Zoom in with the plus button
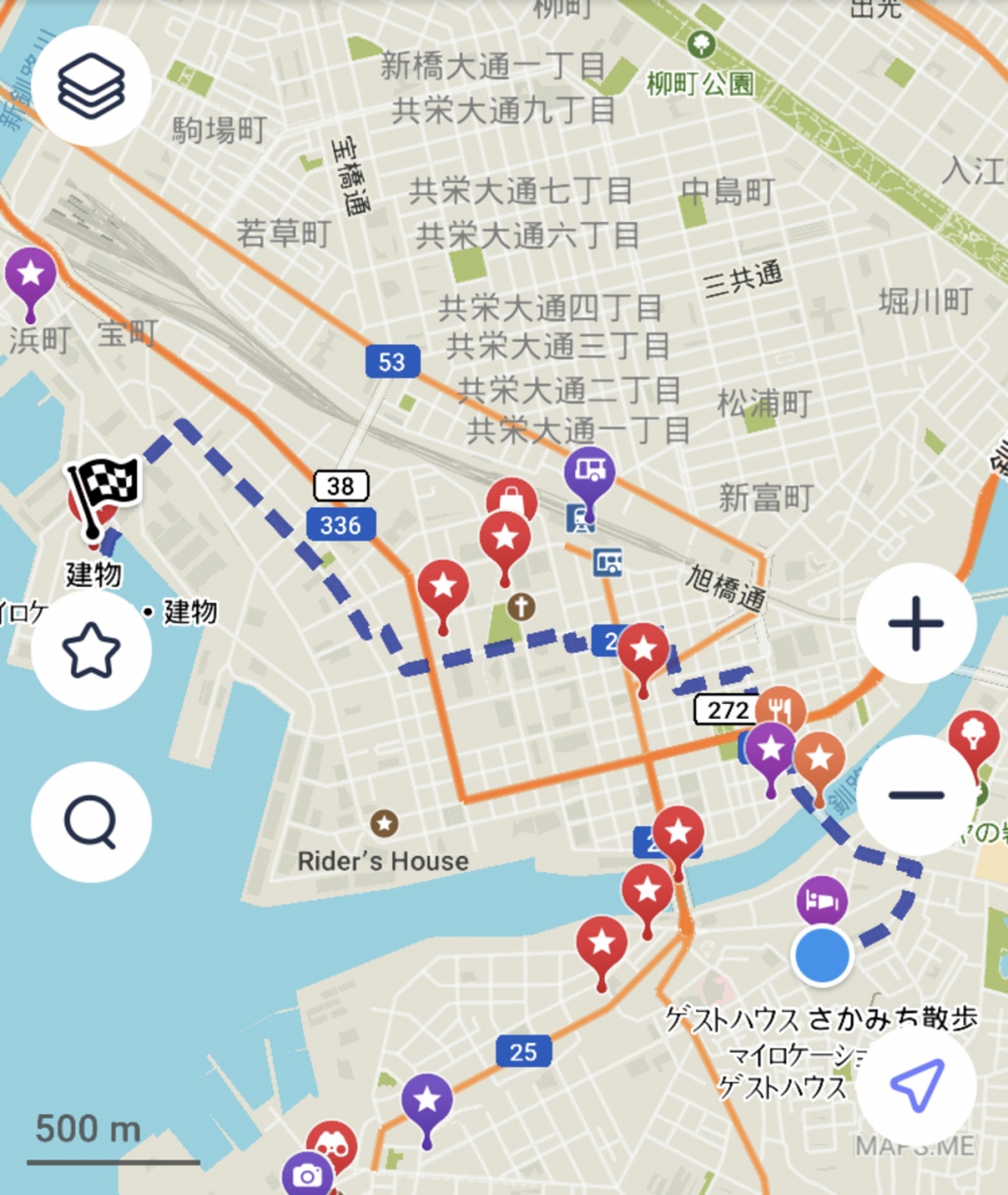 pyautogui.click(x=916, y=623)
